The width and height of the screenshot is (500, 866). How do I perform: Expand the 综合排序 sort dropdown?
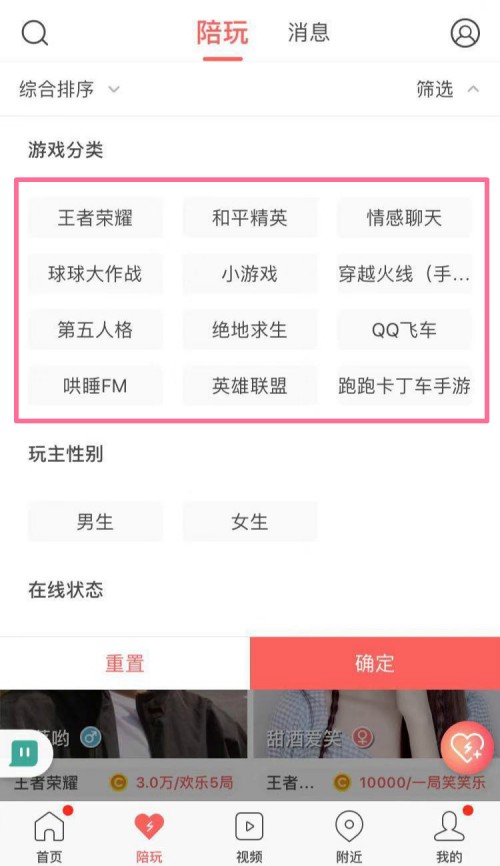point(70,89)
